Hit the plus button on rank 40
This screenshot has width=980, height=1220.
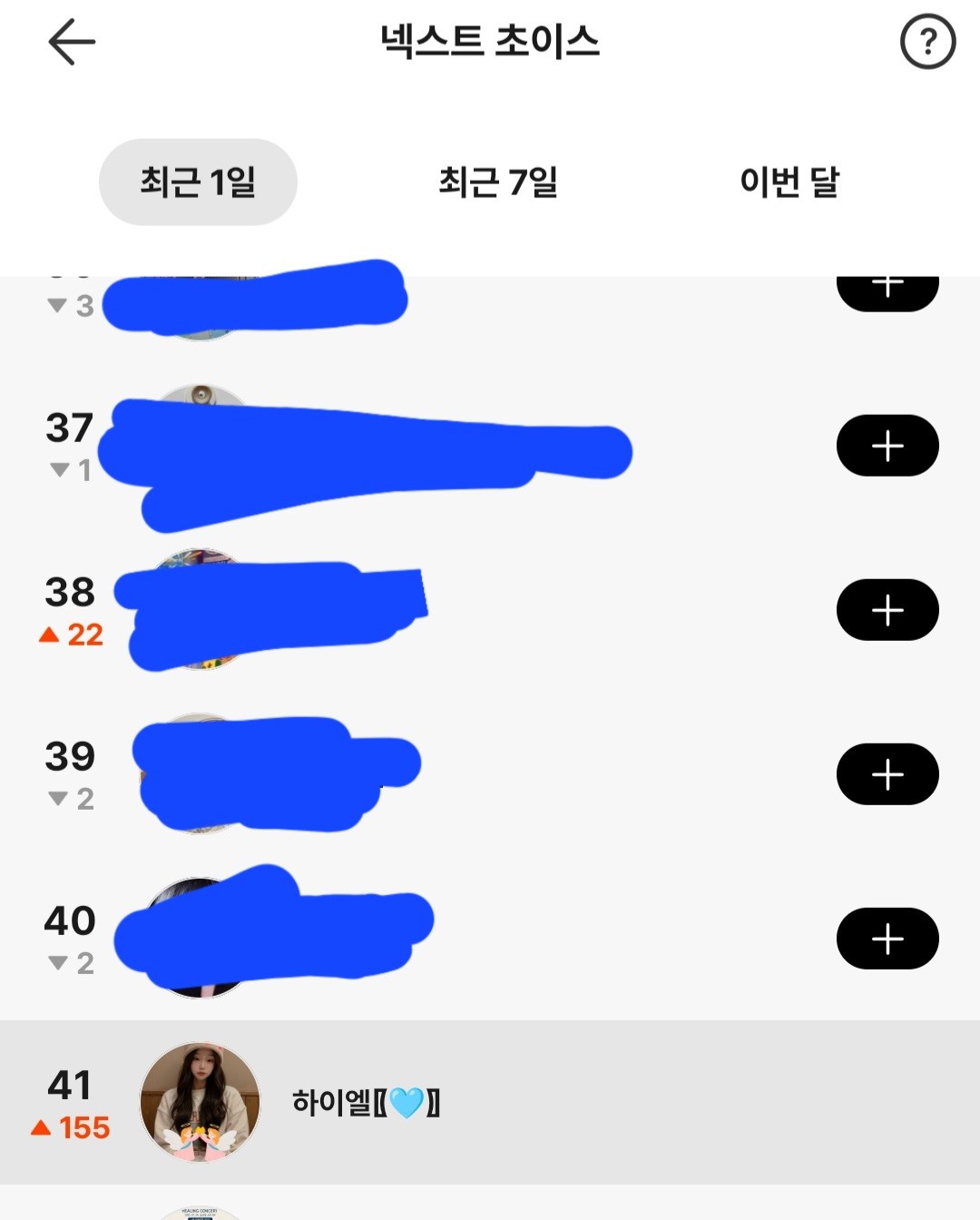coord(887,939)
